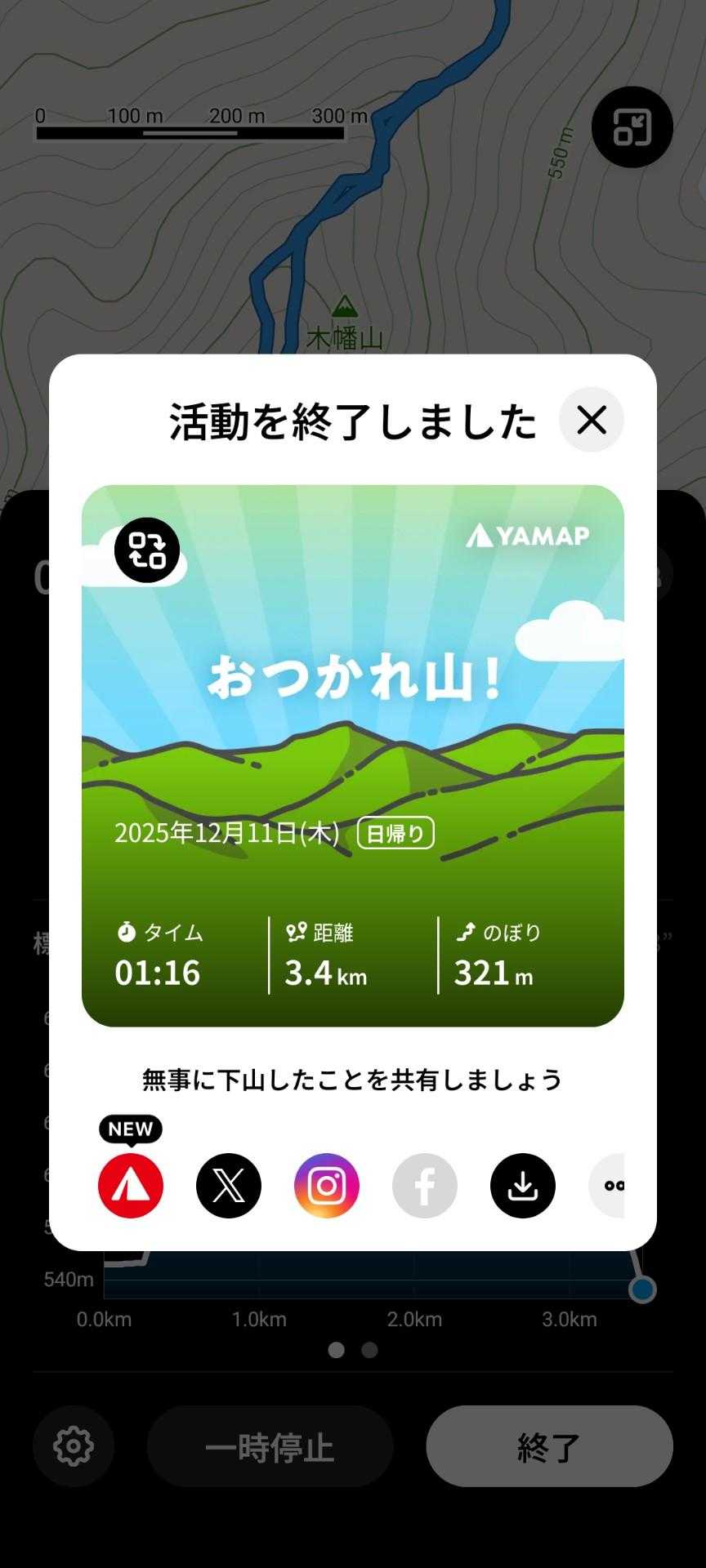Image resolution: width=706 pixels, height=1568 pixels.
Task: Share the activity to Instagram
Action: [x=327, y=1185]
